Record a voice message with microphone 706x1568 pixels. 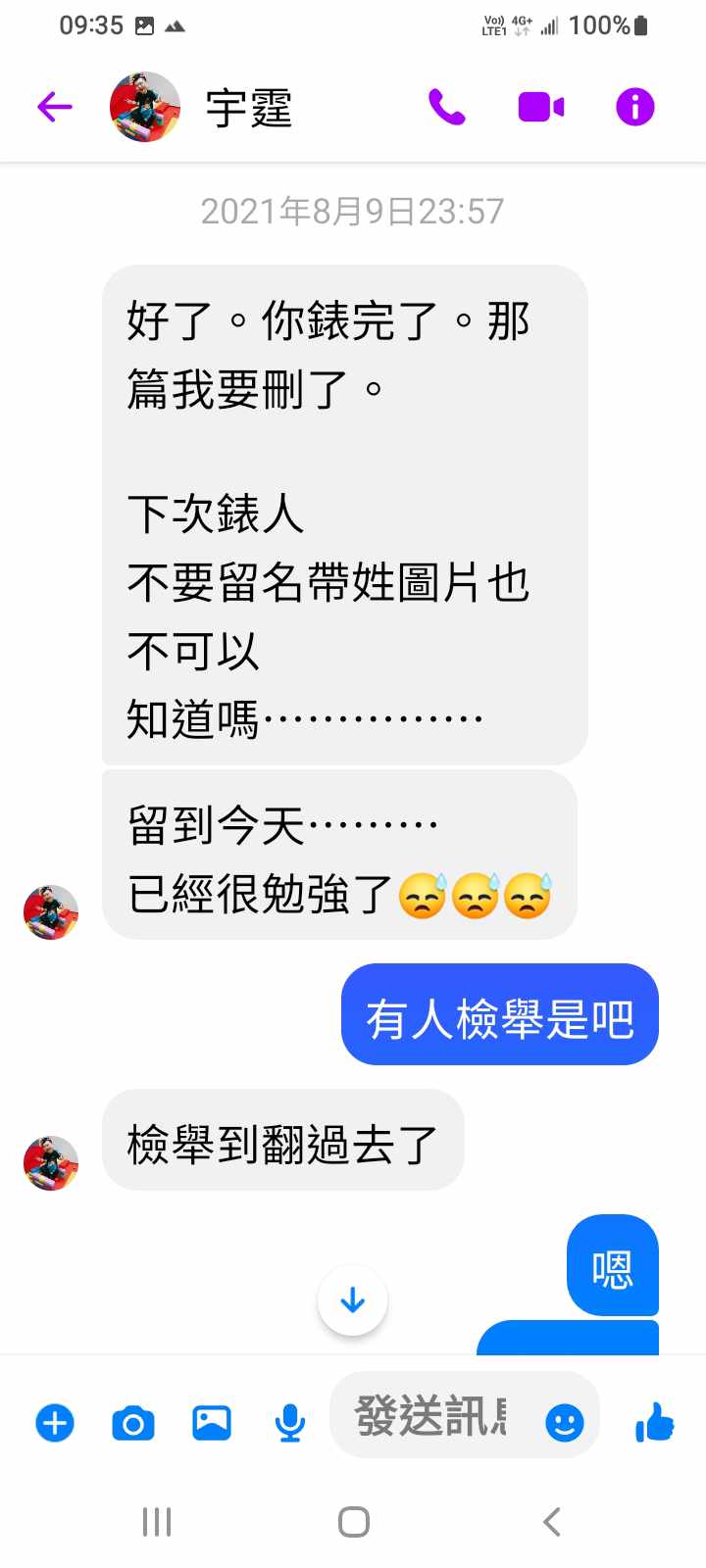[x=289, y=1422]
